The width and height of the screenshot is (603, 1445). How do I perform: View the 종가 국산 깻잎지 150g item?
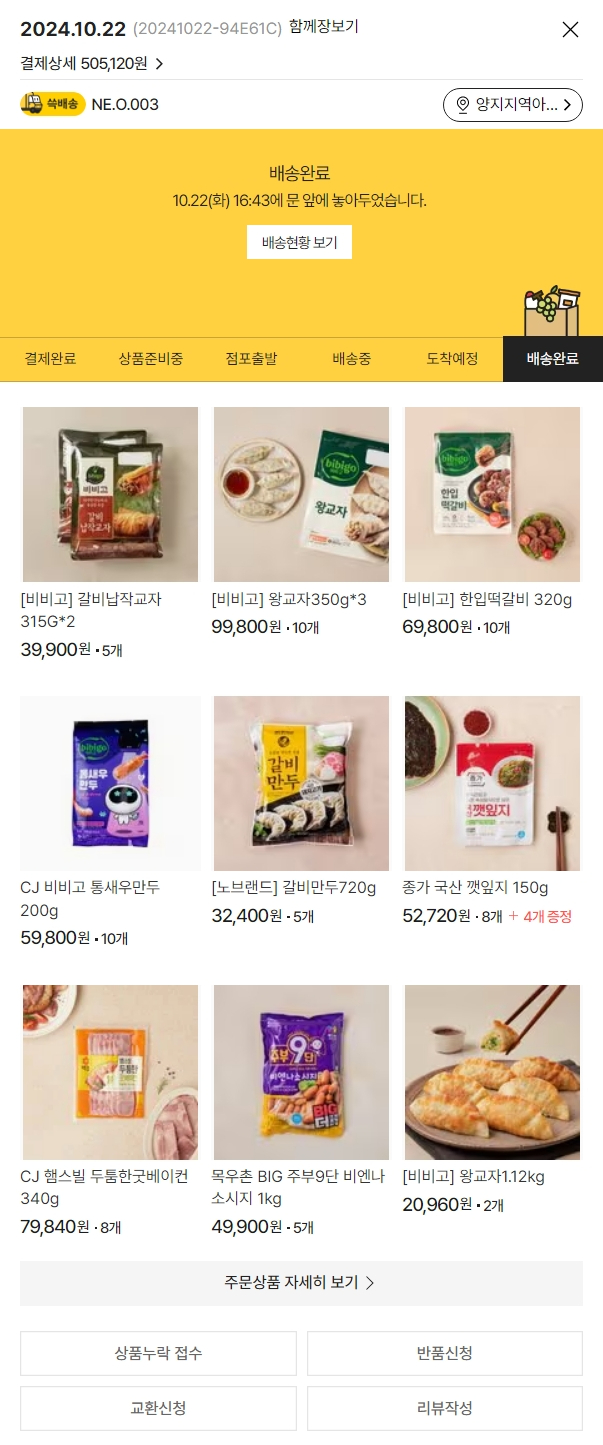(492, 783)
